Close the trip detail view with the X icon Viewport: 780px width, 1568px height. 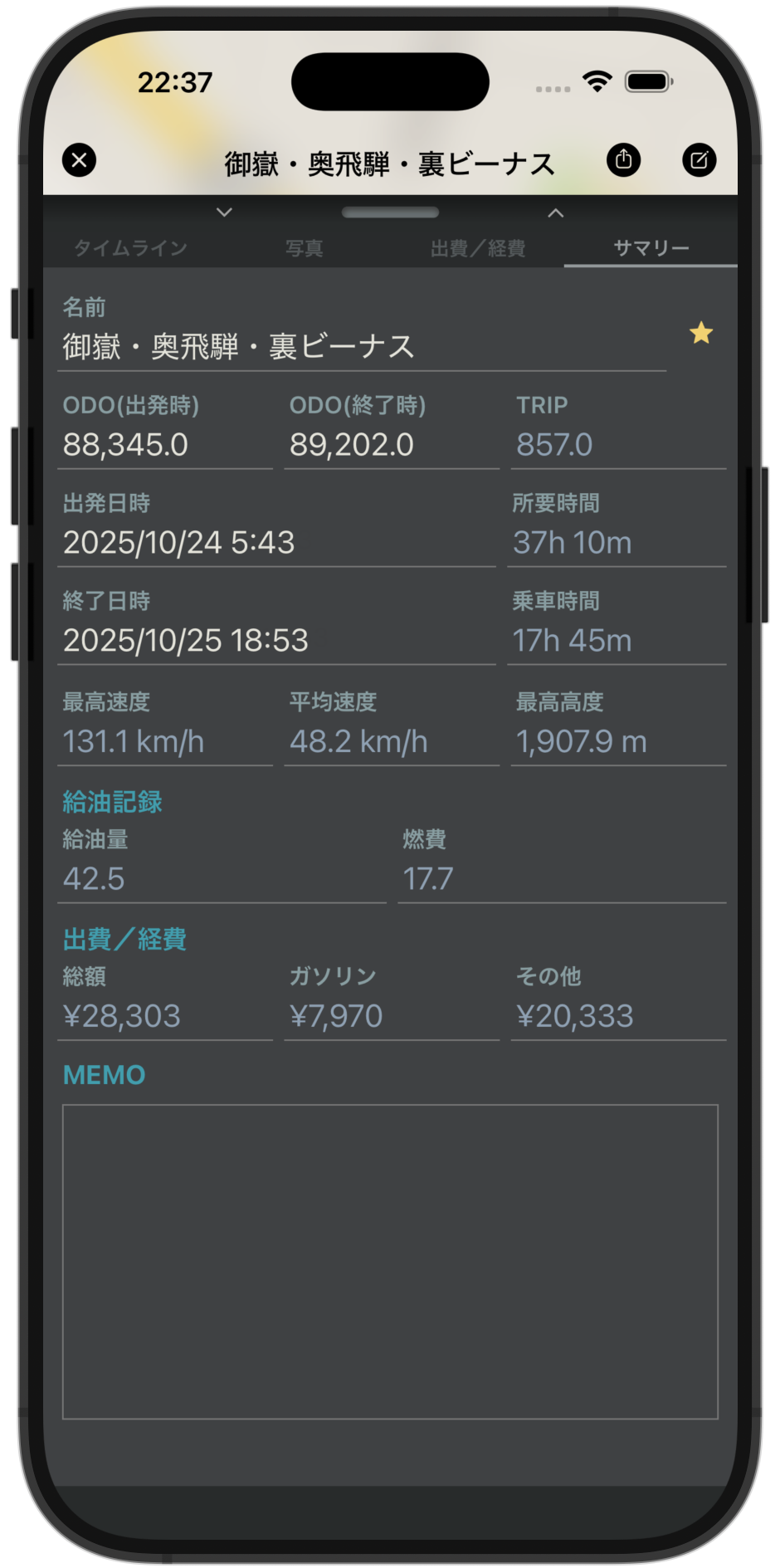[x=80, y=159]
